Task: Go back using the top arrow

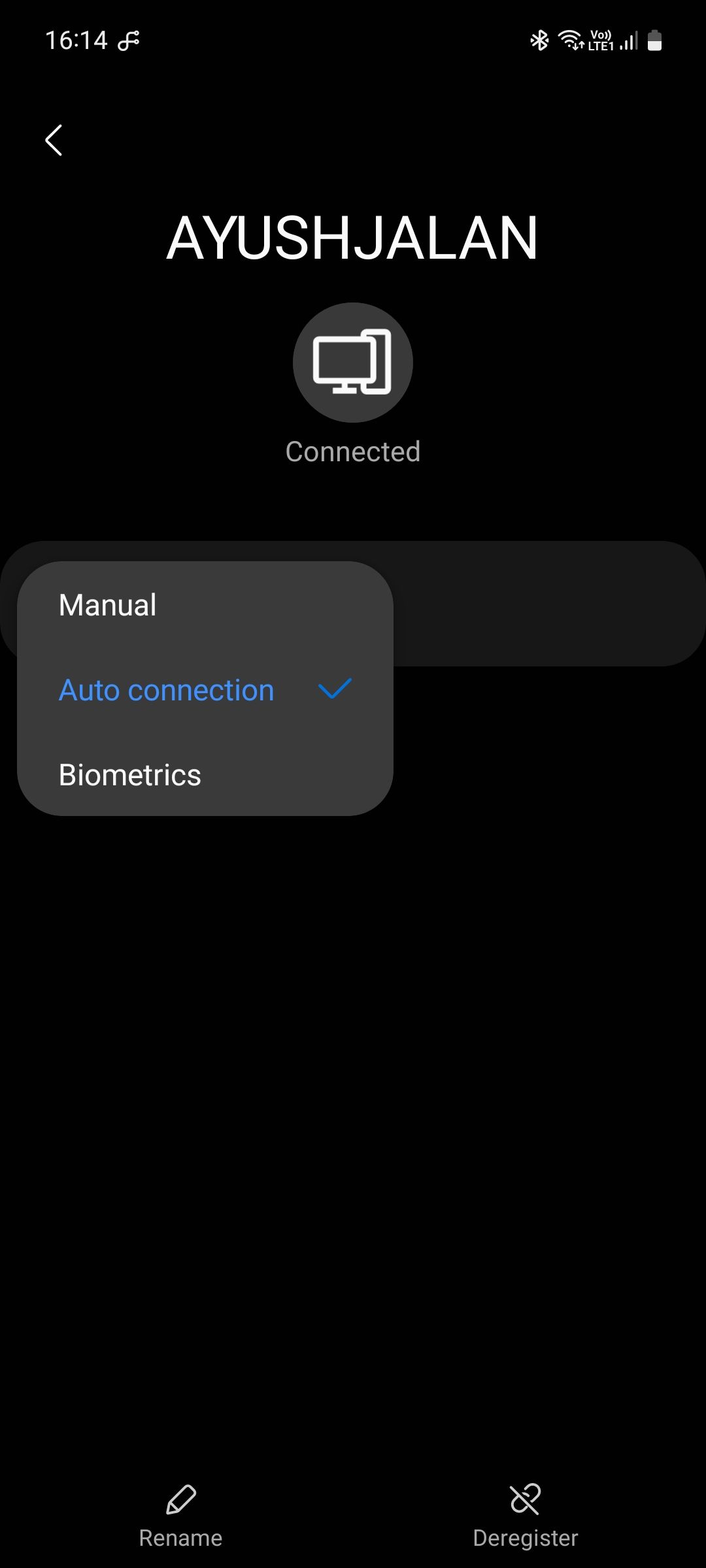Action: tap(54, 140)
